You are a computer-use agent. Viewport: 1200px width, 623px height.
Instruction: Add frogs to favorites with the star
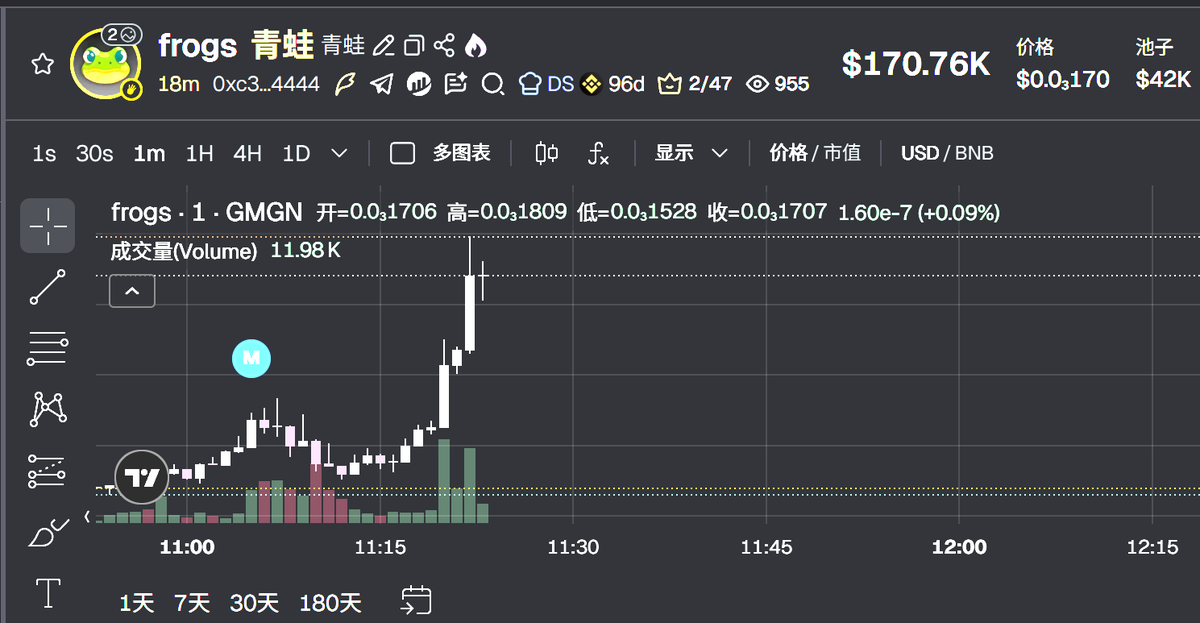42,65
